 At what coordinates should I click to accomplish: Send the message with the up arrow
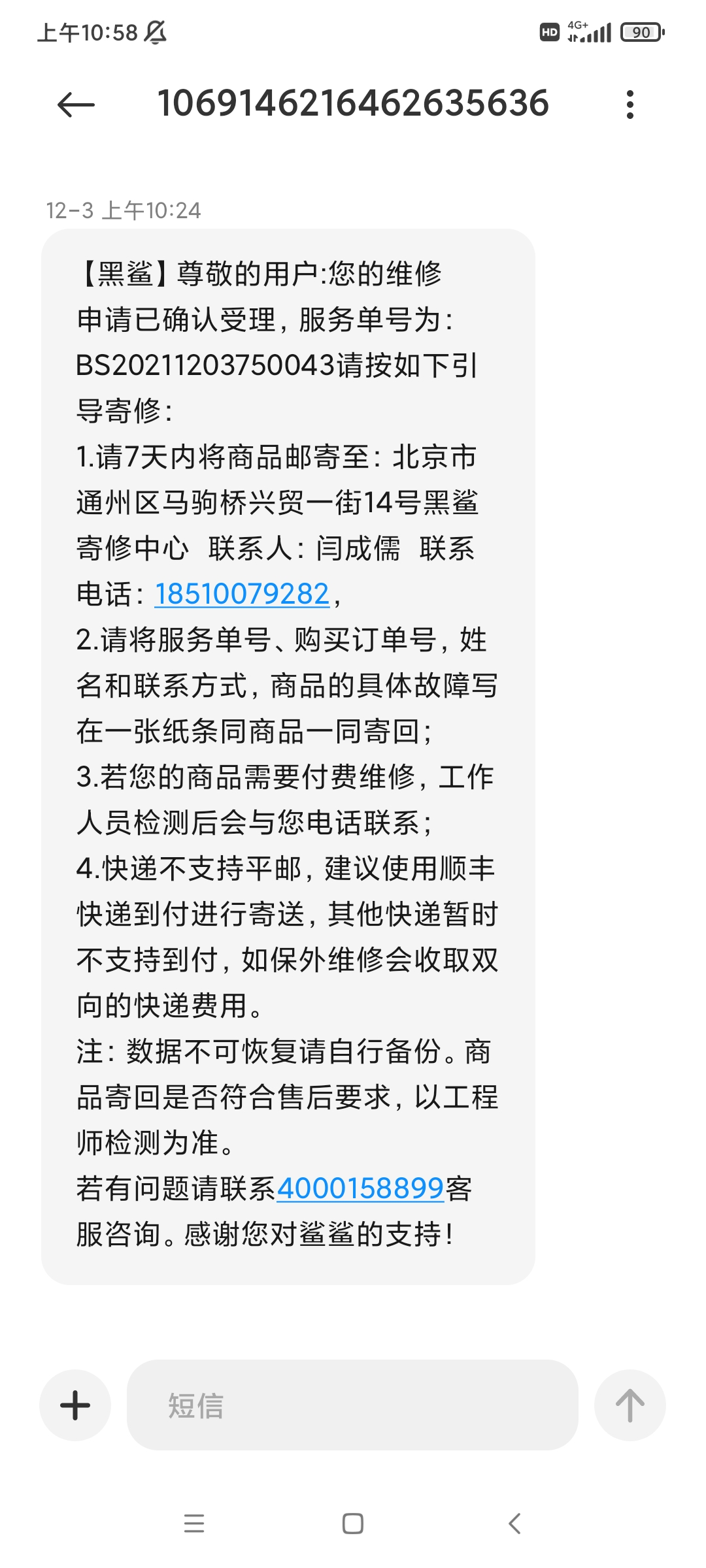(630, 1405)
